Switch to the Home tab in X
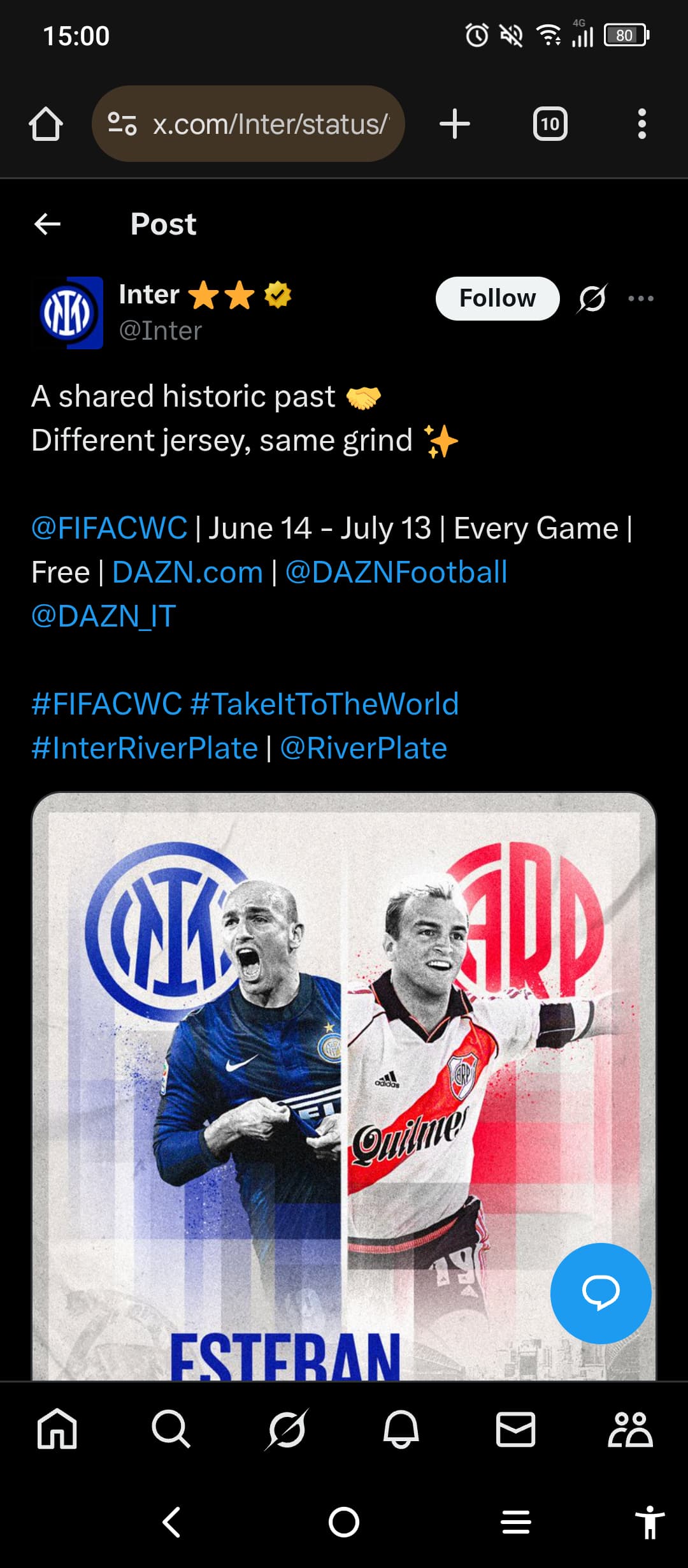Viewport: 688px width, 1568px height. [x=57, y=1429]
